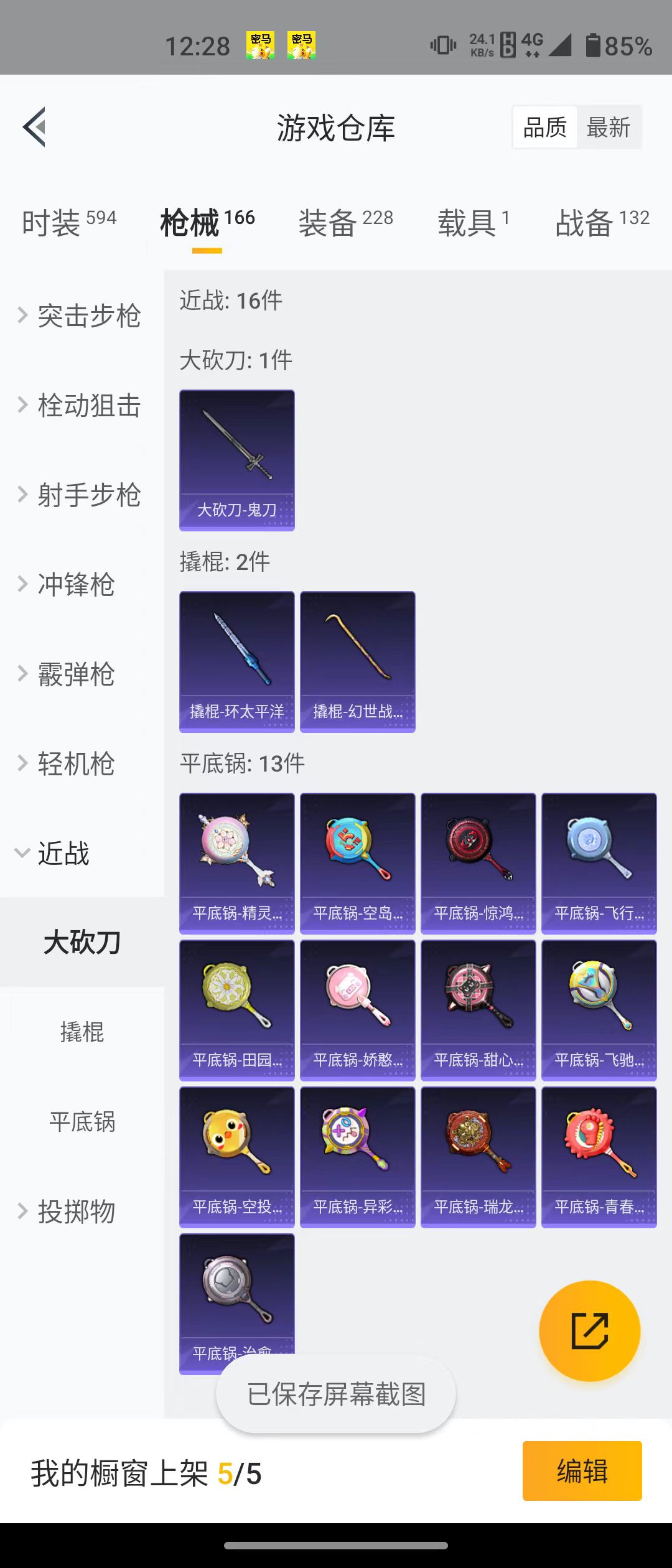Sort items by 最新
Image resolution: width=672 pixels, height=1568 pixels.
(x=608, y=128)
